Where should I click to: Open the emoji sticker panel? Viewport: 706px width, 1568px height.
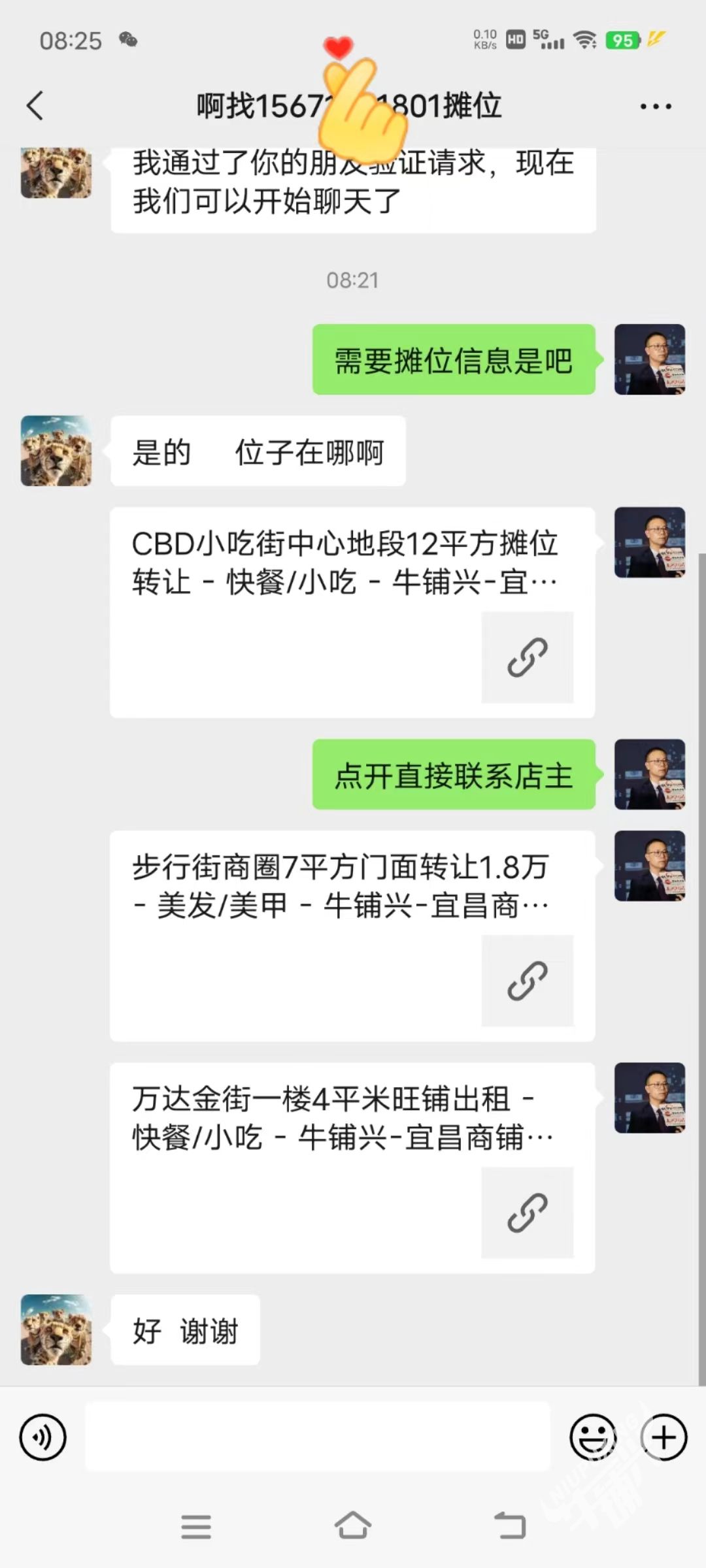pos(593,1437)
